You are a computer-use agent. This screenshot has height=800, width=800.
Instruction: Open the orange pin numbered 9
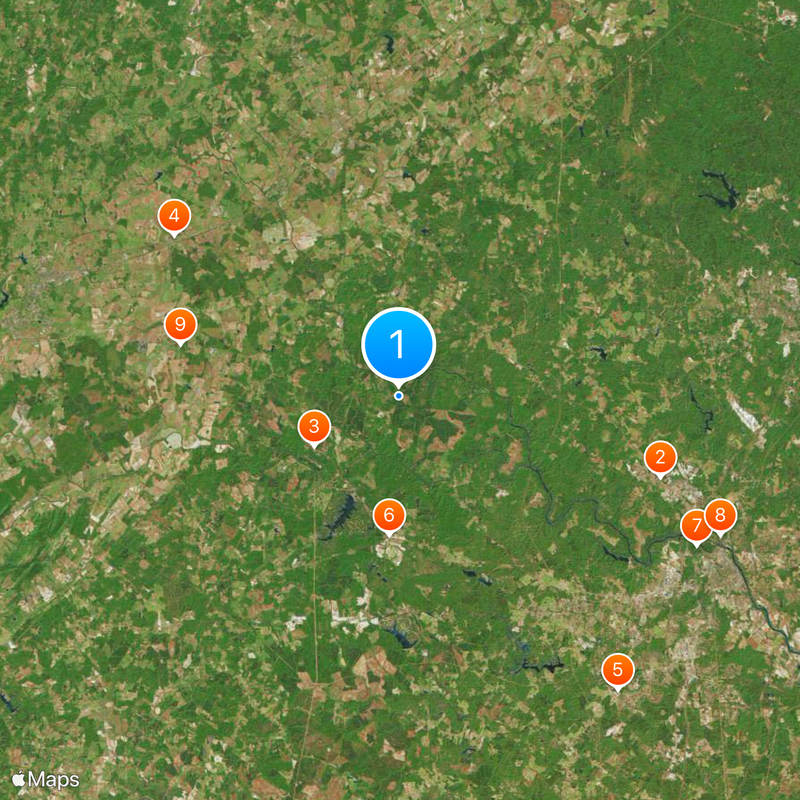click(x=180, y=324)
